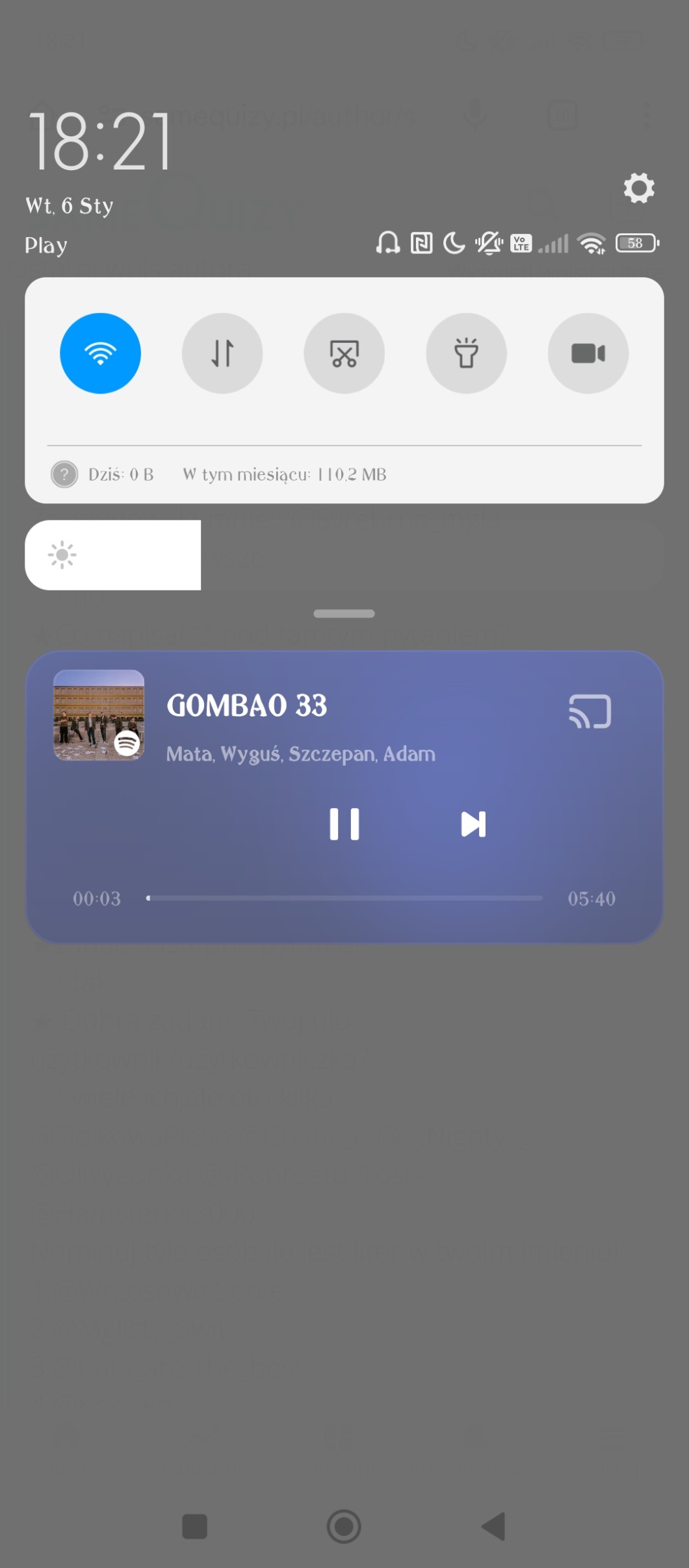Go back with the navigation bar arrow
689x1568 pixels.
point(493,1526)
